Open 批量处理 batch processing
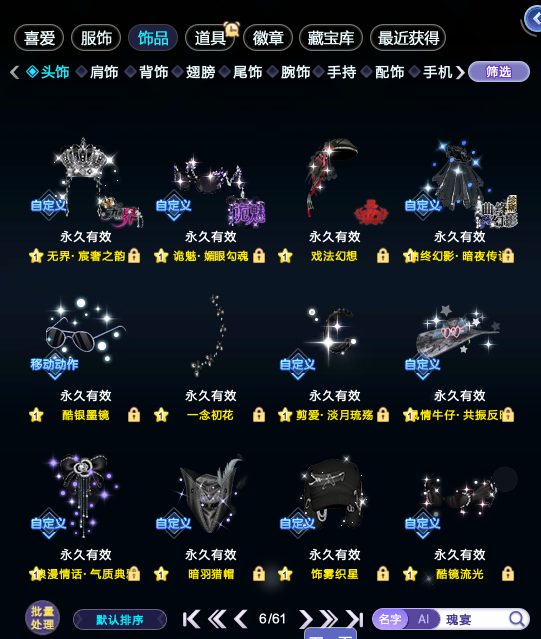 point(42,618)
